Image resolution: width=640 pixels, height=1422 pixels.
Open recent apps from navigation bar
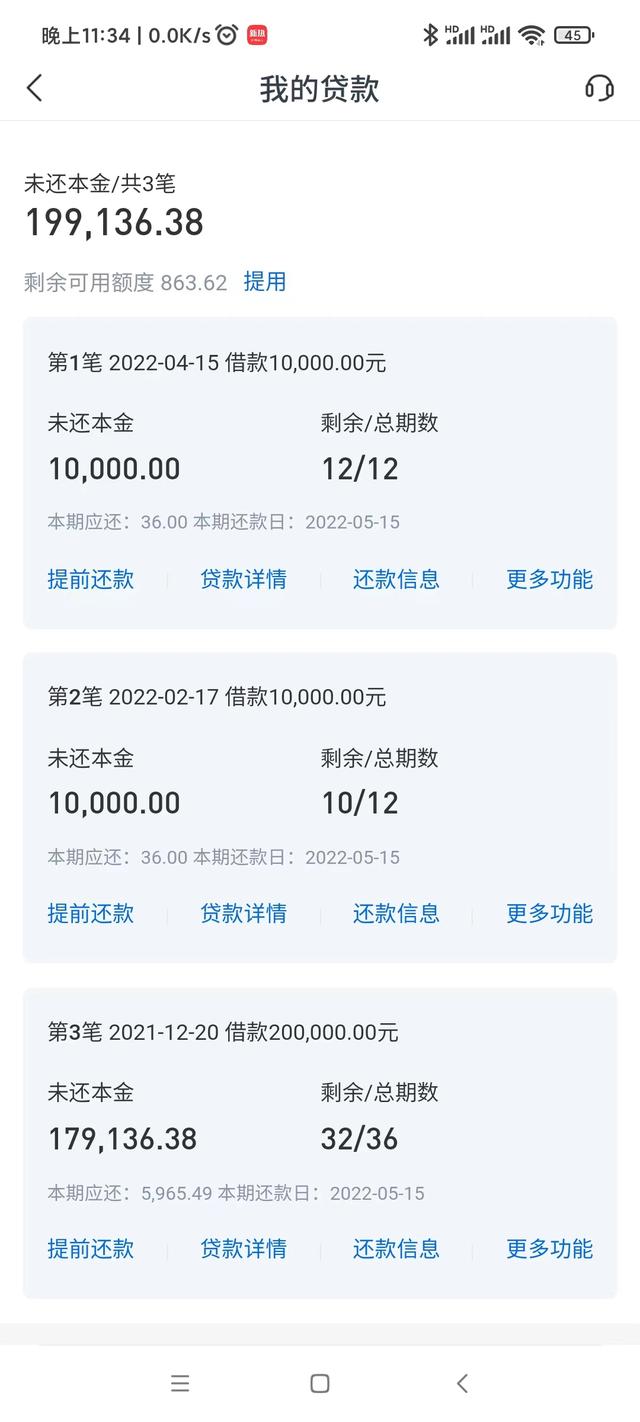click(x=180, y=1383)
